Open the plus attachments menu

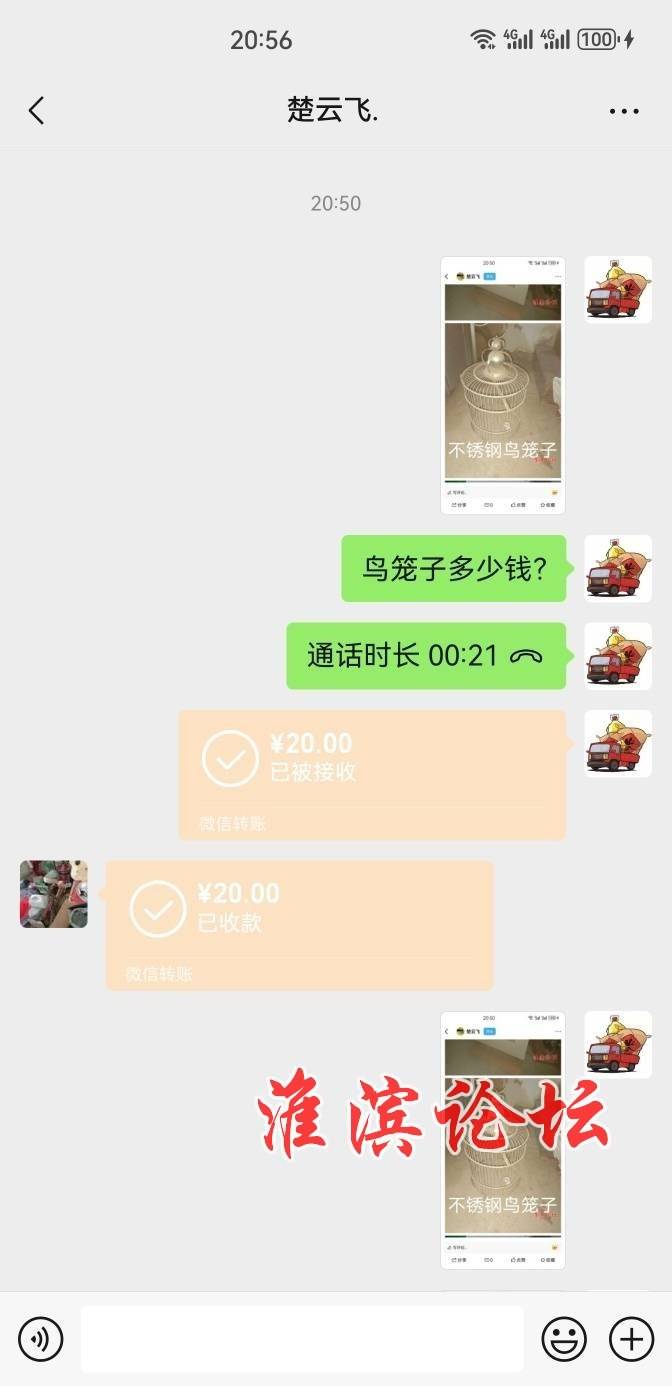pos(631,1339)
